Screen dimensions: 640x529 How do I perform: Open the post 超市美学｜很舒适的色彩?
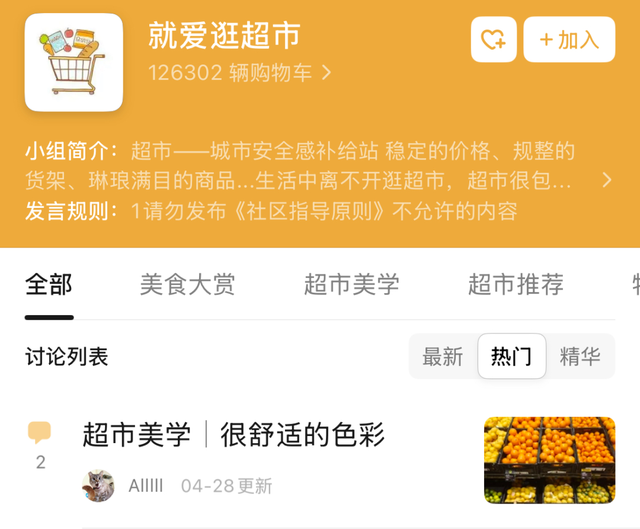[x=233, y=434]
